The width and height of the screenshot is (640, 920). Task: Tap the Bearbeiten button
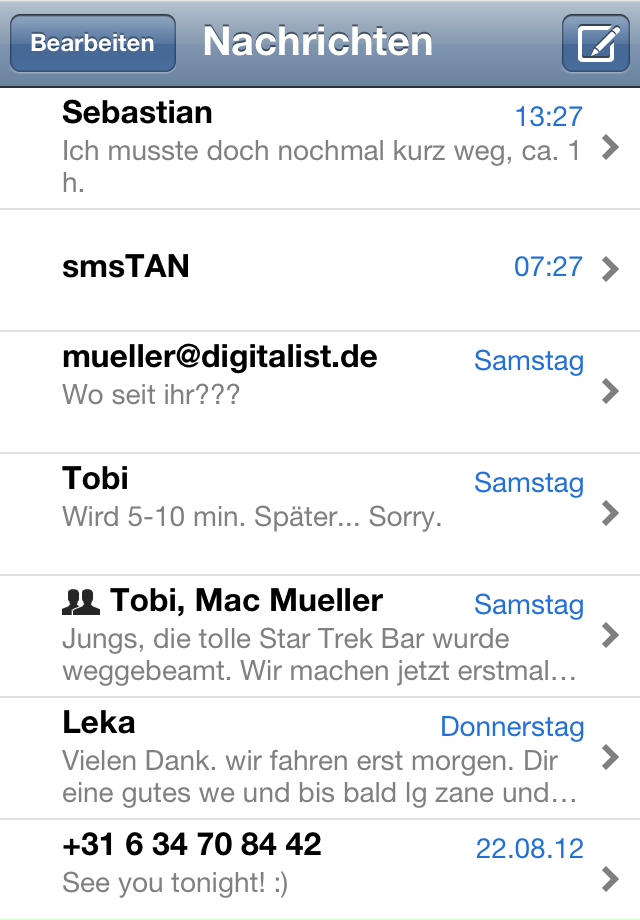[92, 44]
